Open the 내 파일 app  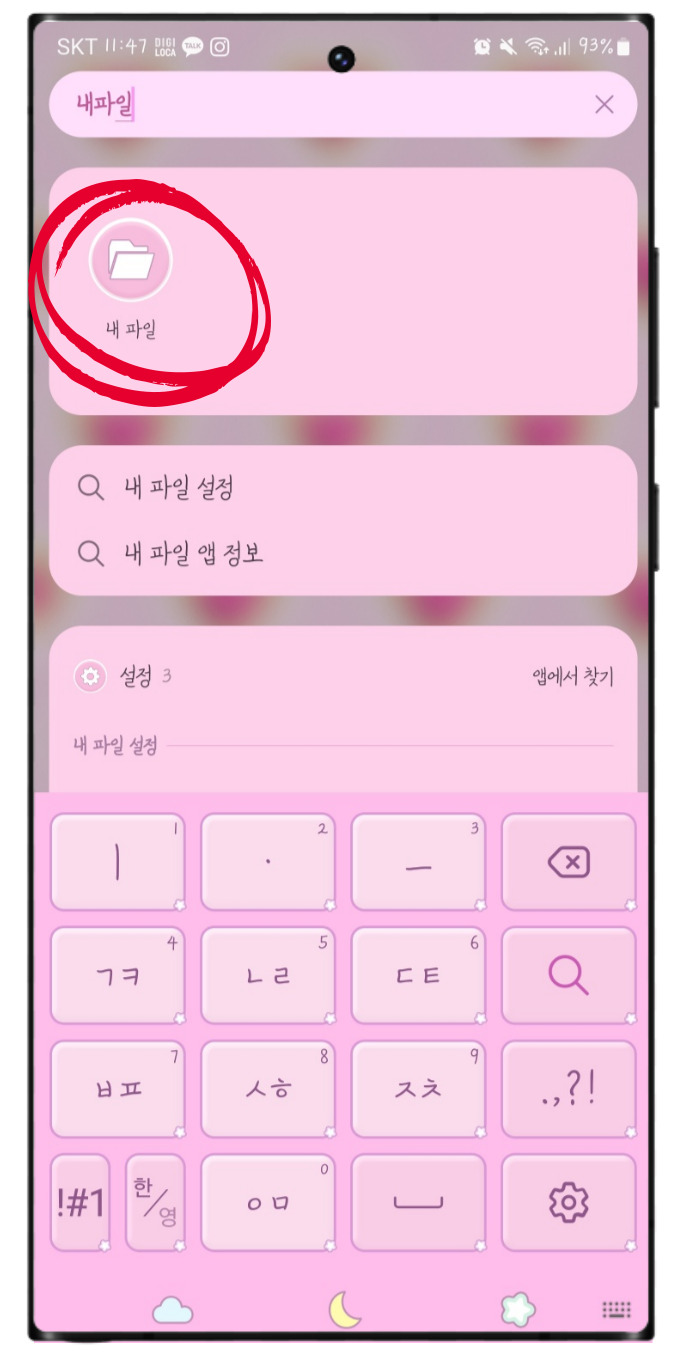click(x=131, y=262)
